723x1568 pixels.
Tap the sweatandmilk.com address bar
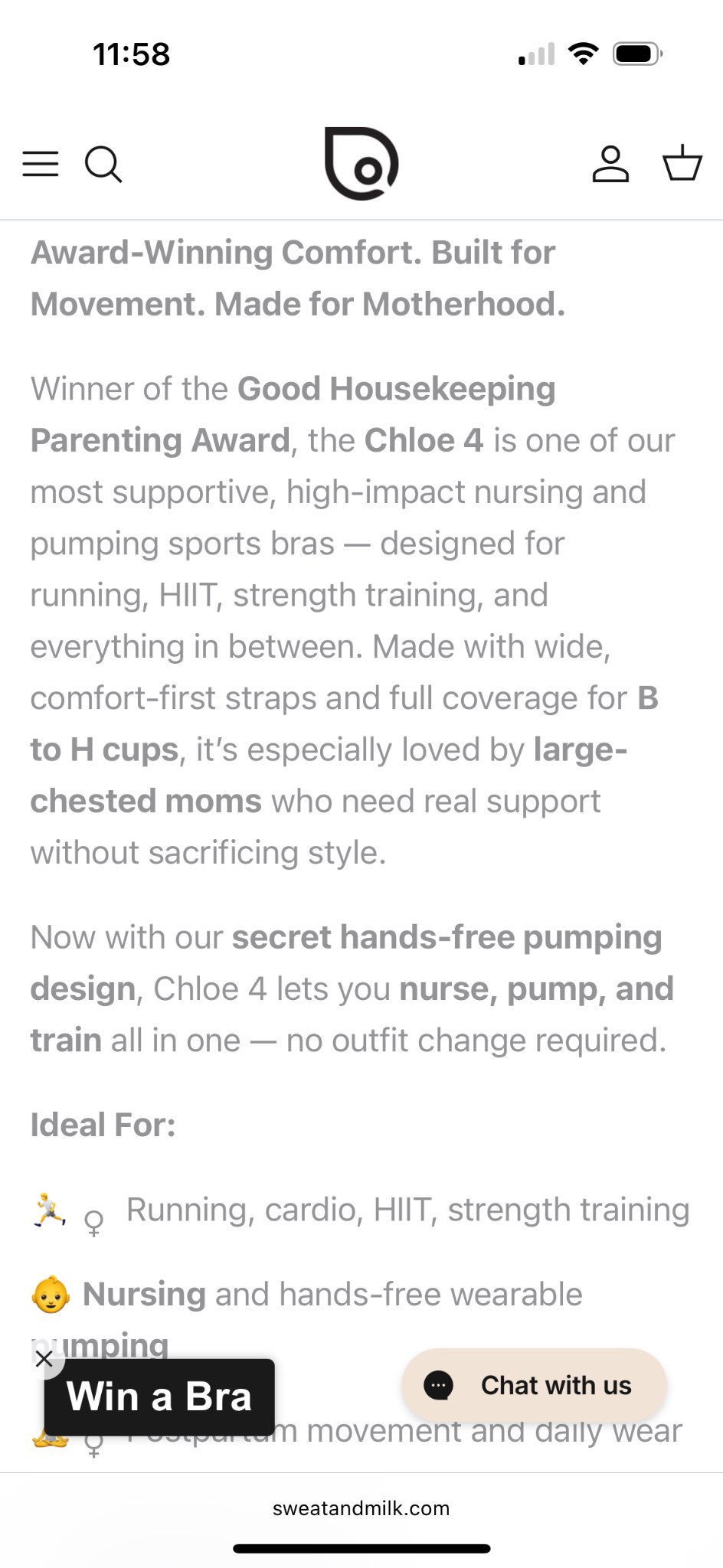(x=361, y=1508)
